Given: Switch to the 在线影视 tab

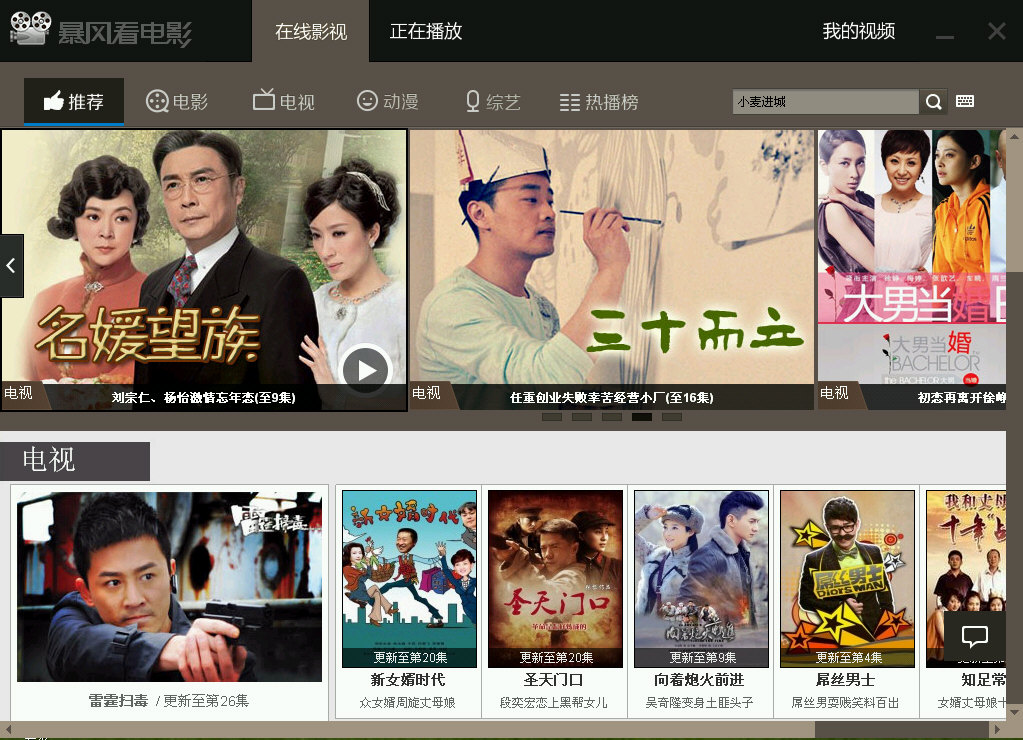Looking at the screenshot, I should click(x=310, y=32).
